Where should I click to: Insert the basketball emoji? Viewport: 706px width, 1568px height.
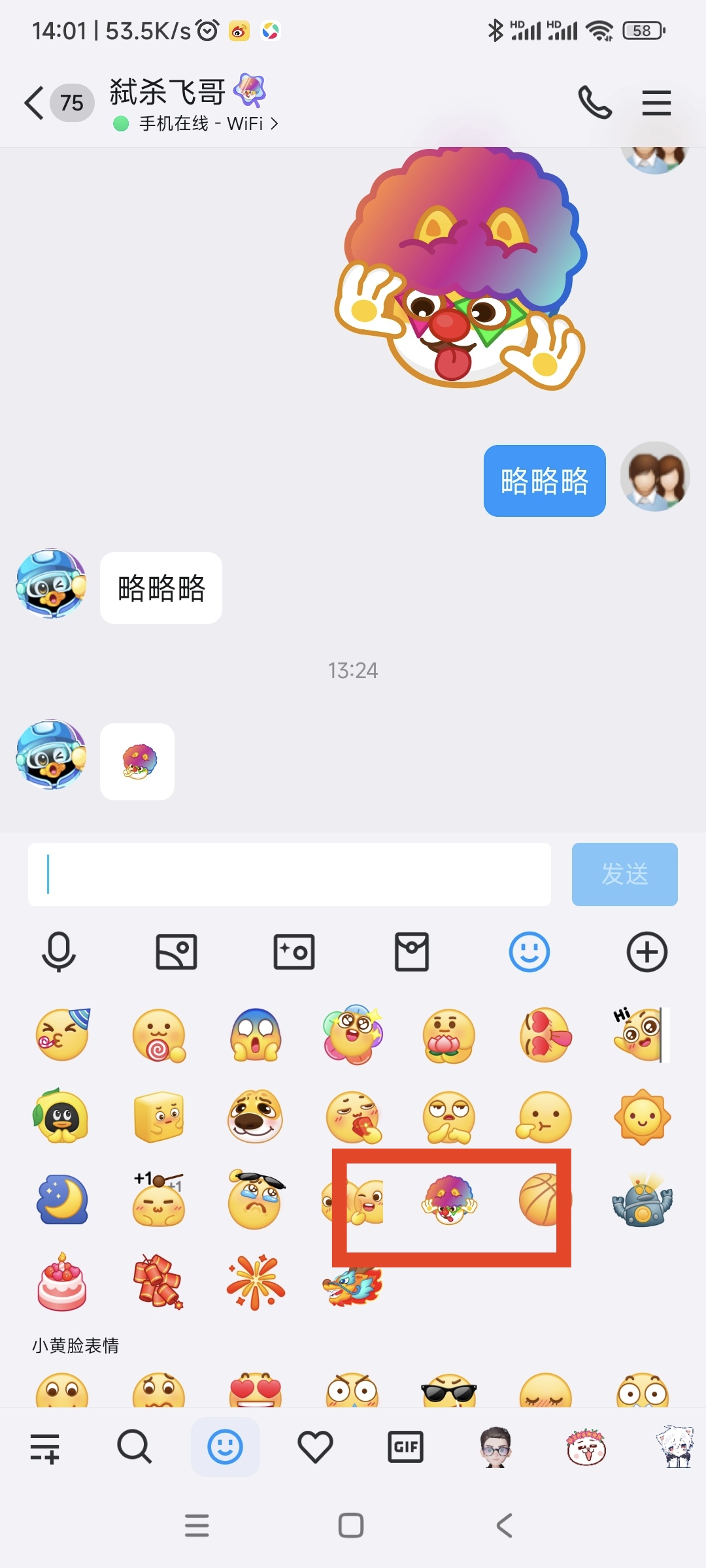coord(544,1200)
